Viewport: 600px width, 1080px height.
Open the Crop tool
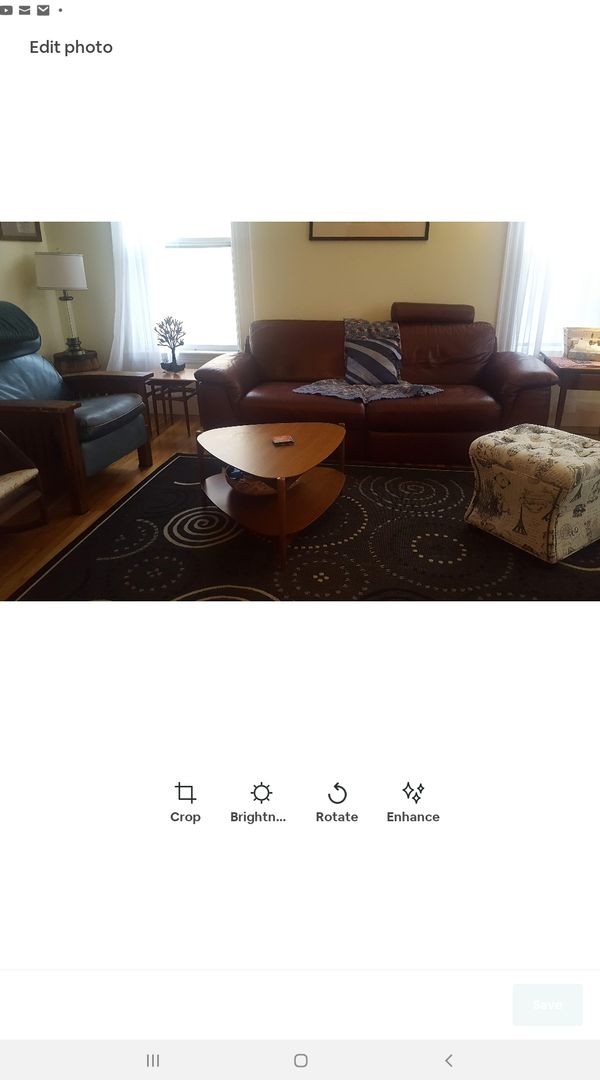tap(185, 802)
